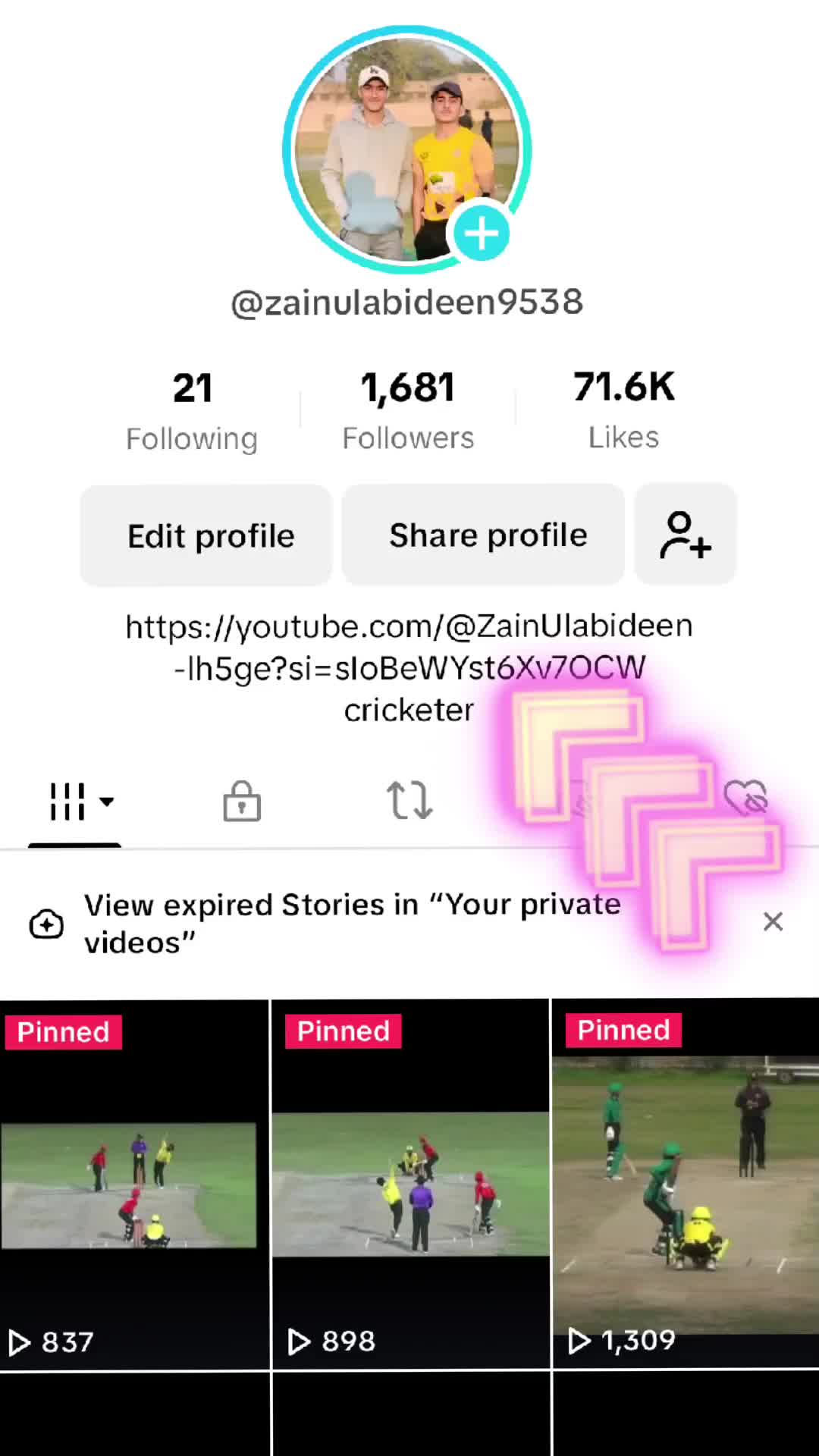Open the Following list

pyautogui.click(x=192, y=410)
